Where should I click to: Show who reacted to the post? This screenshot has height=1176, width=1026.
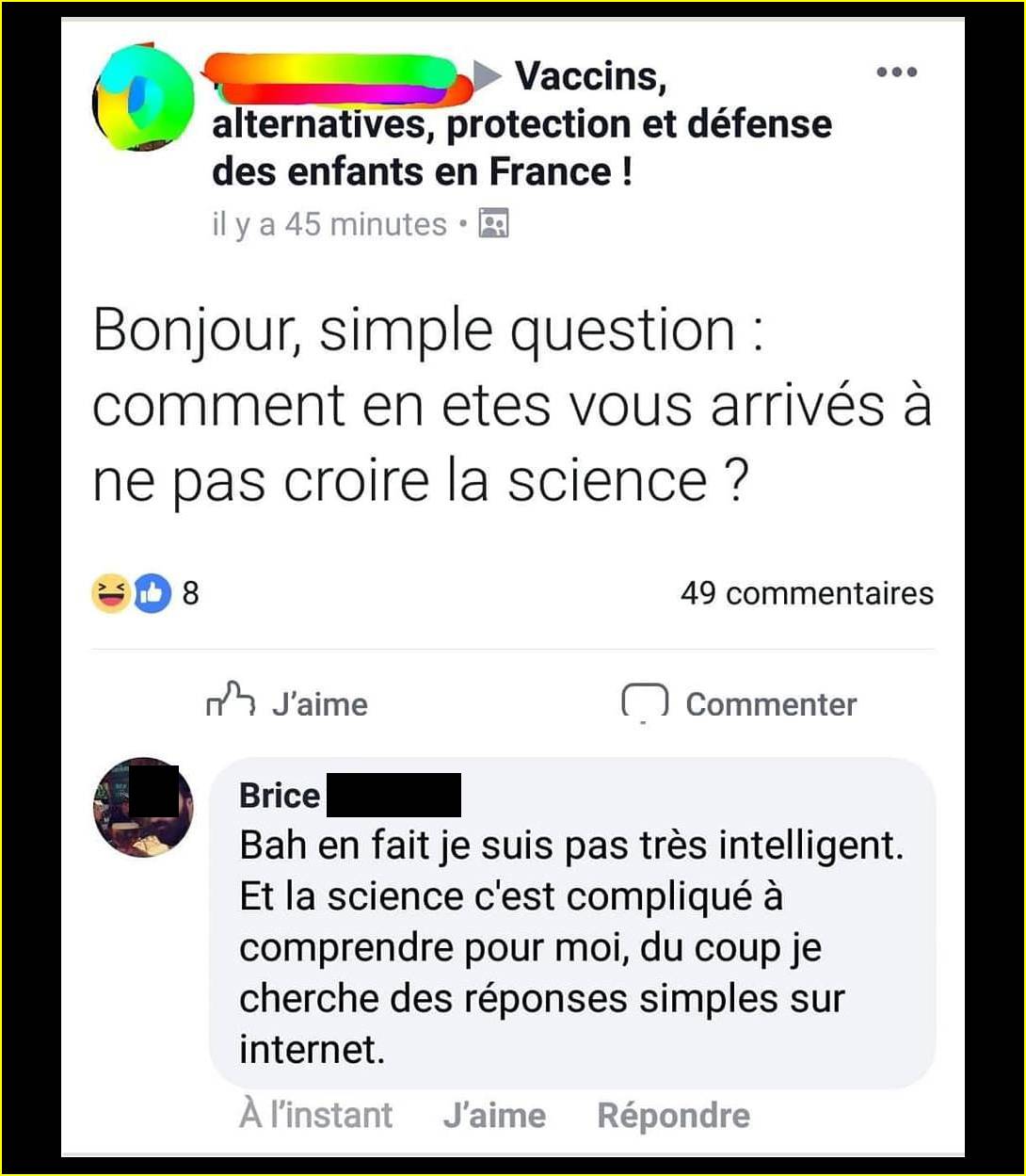pos(144,593)
